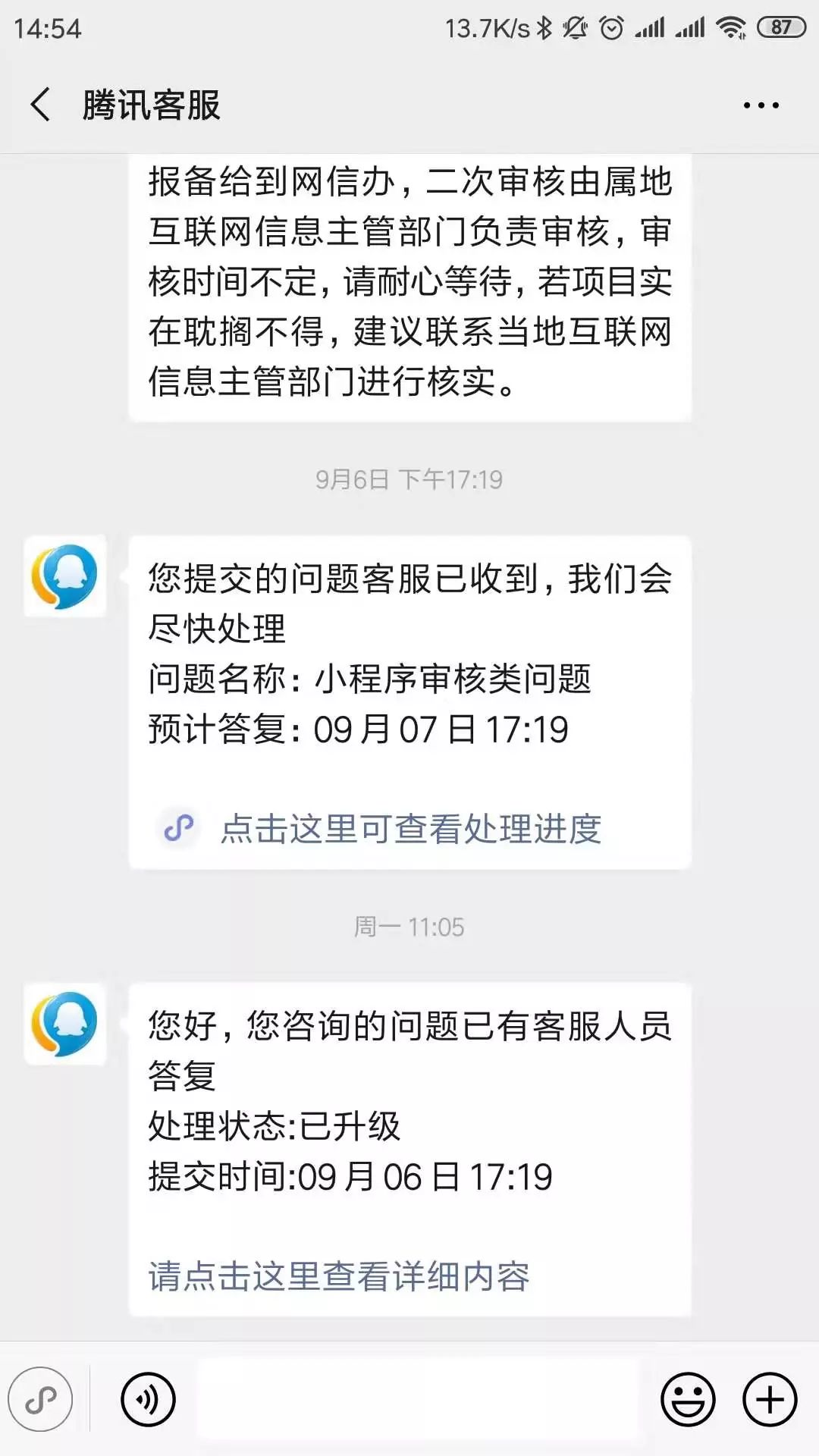This screenshot has width=819, height=1456.
Task: Open the three-dot overflow menu
Action: pos(761,105)
